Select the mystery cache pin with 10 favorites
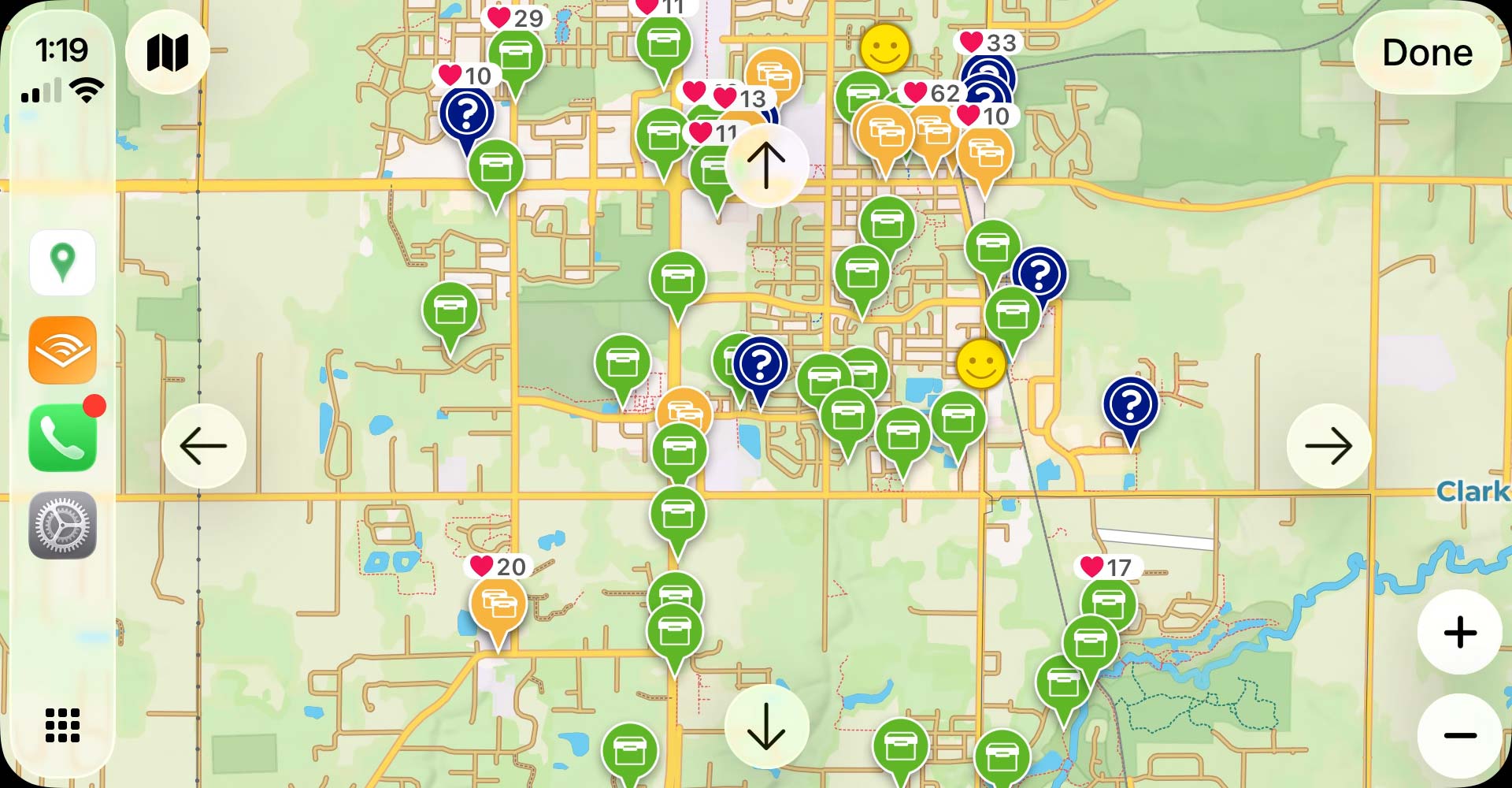 pos(467,115)
